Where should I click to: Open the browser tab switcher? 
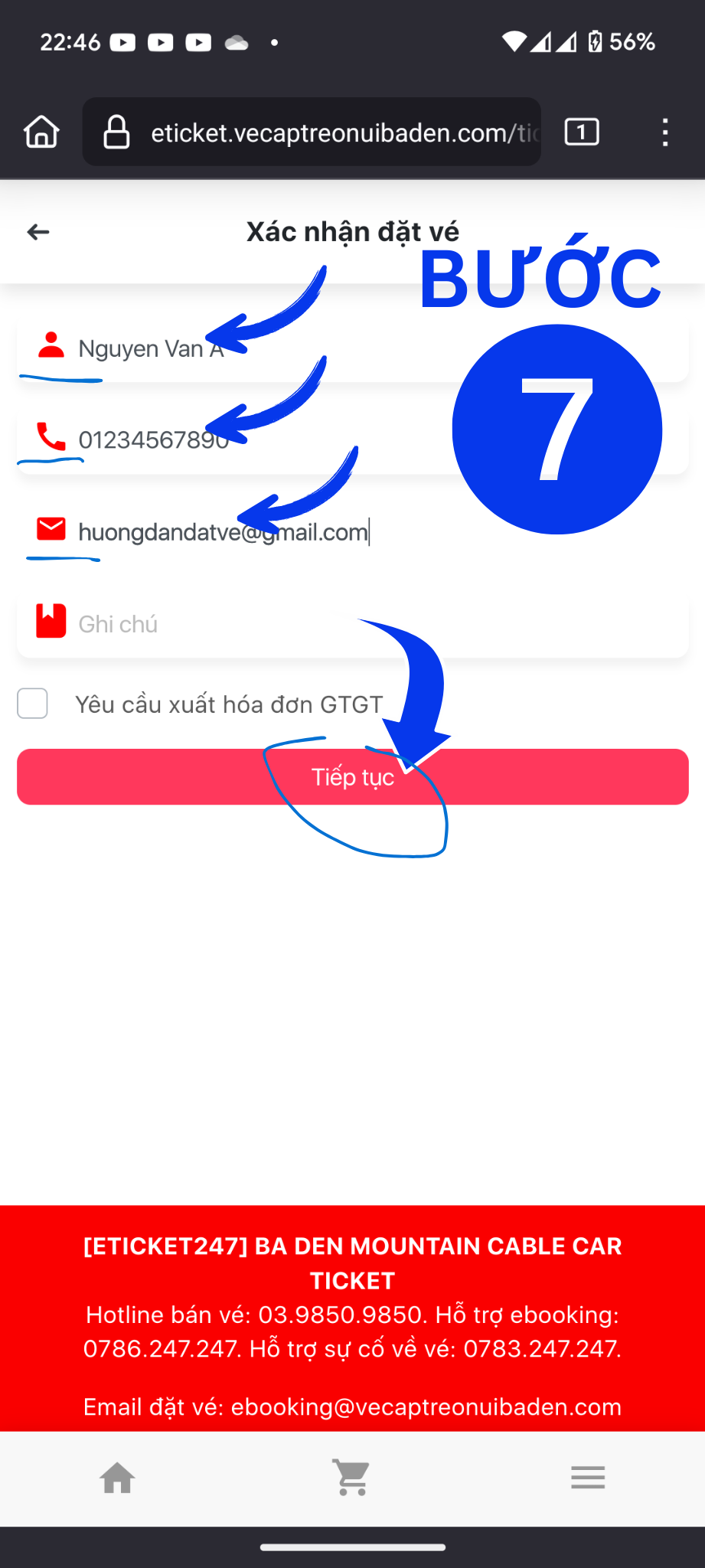point(581,132)
